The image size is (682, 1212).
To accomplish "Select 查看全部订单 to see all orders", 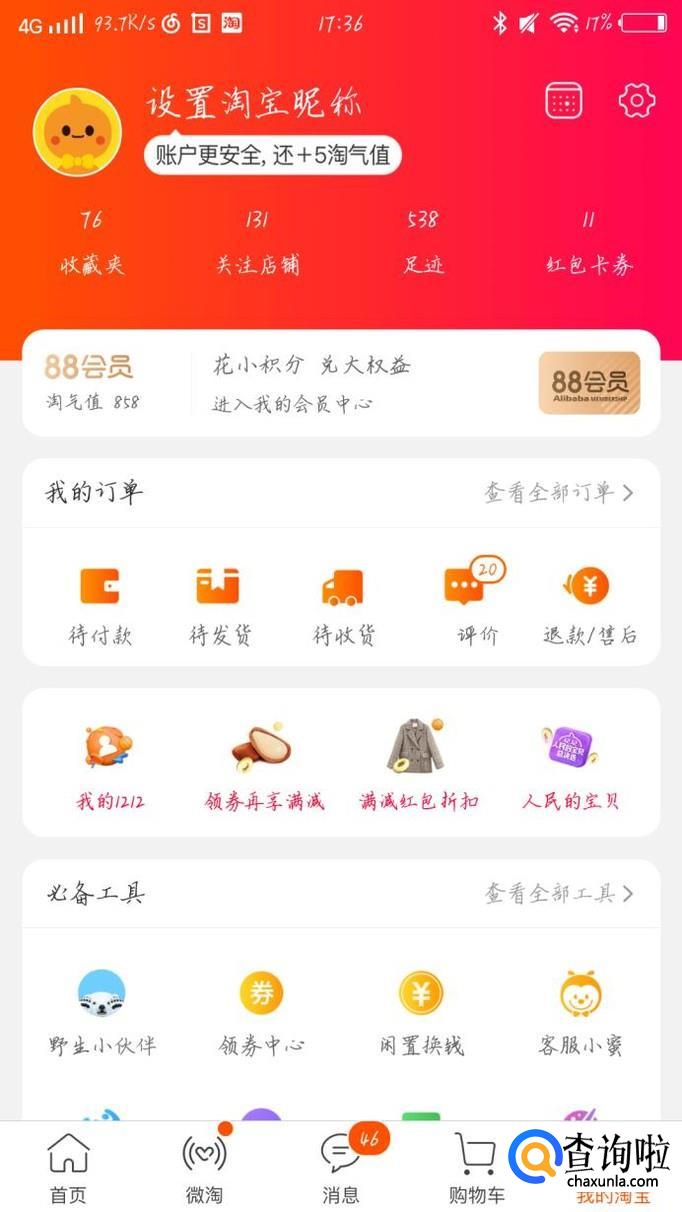I will pos(558,493).
